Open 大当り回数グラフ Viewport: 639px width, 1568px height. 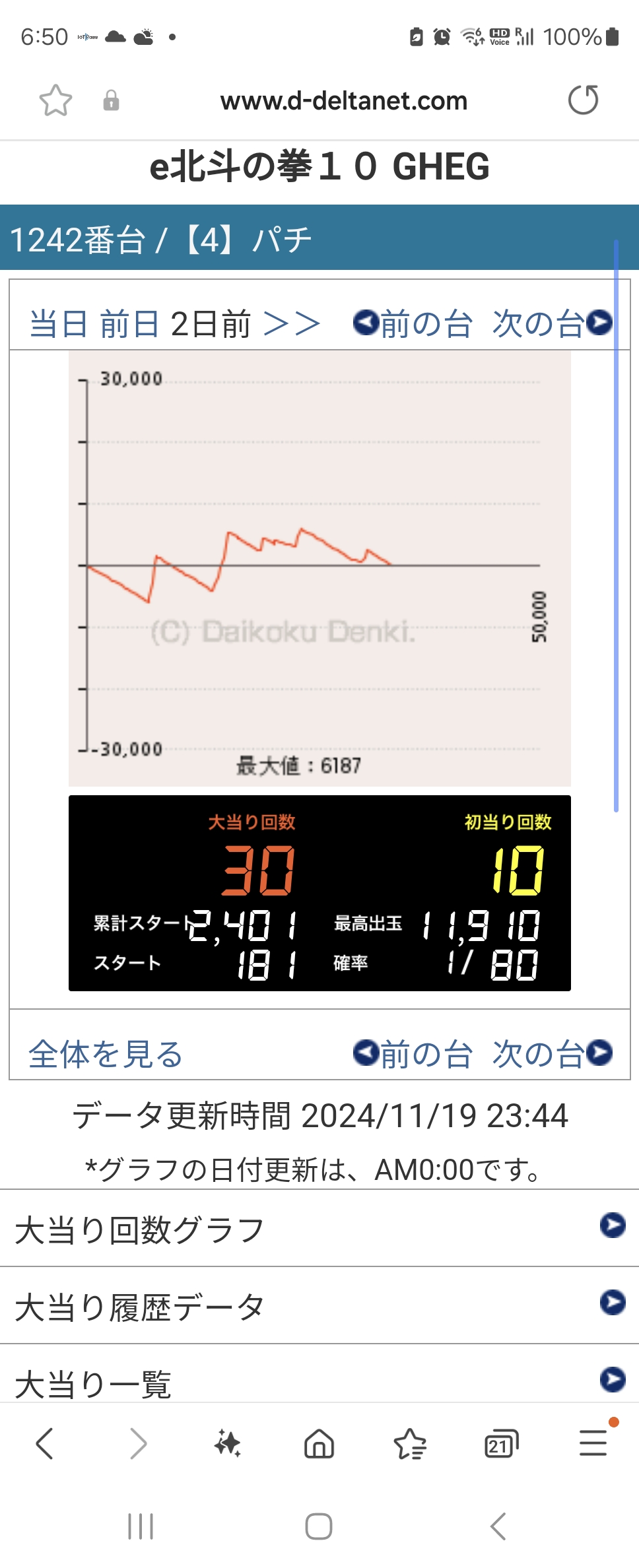(319, 1230)
